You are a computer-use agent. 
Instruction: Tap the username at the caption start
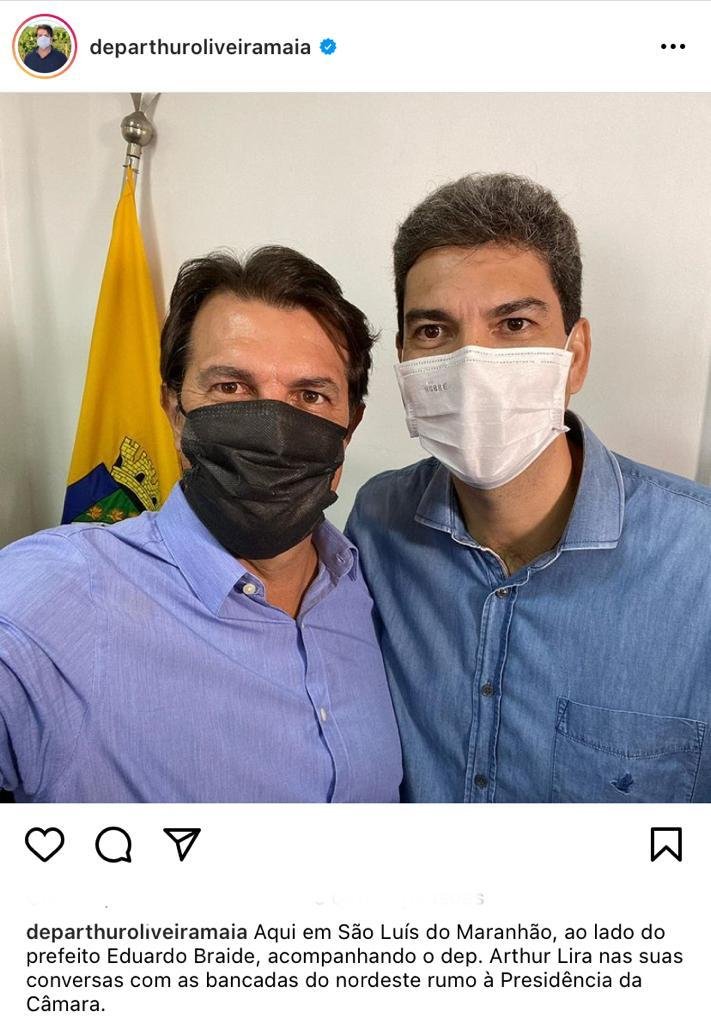point(137,931)
